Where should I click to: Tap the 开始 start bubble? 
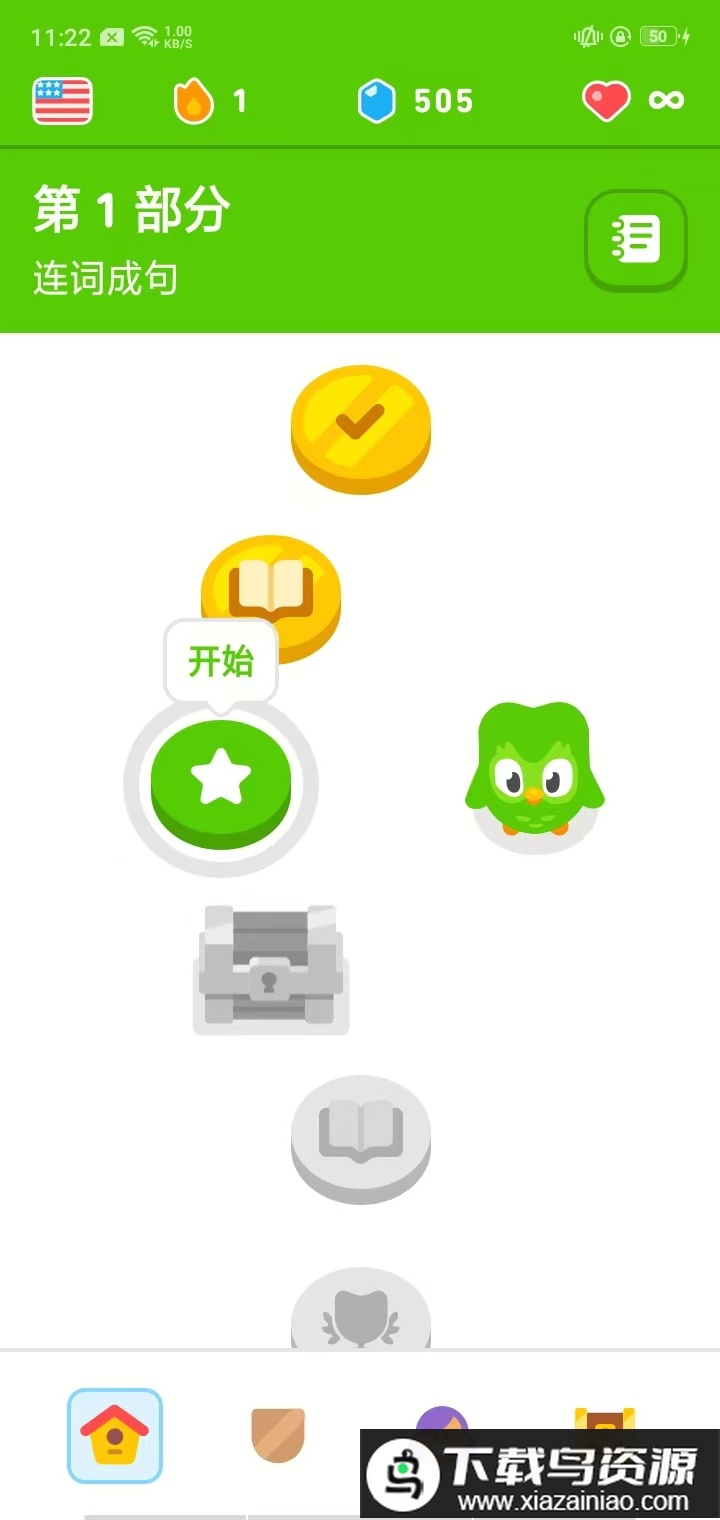click(221, 661)
